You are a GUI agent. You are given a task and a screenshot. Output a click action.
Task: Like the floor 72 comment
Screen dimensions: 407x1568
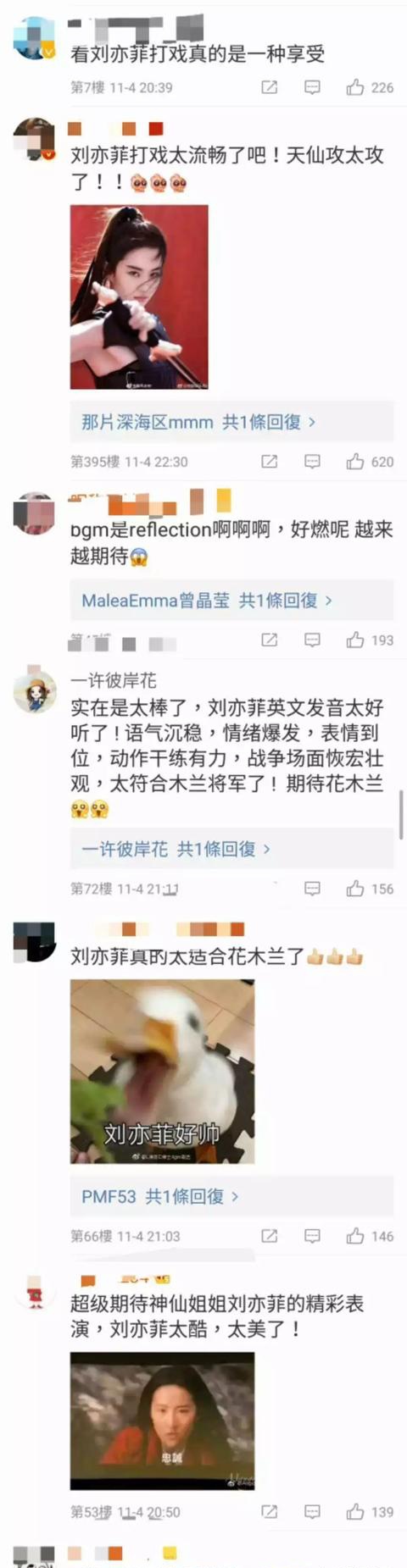(369, 889)
